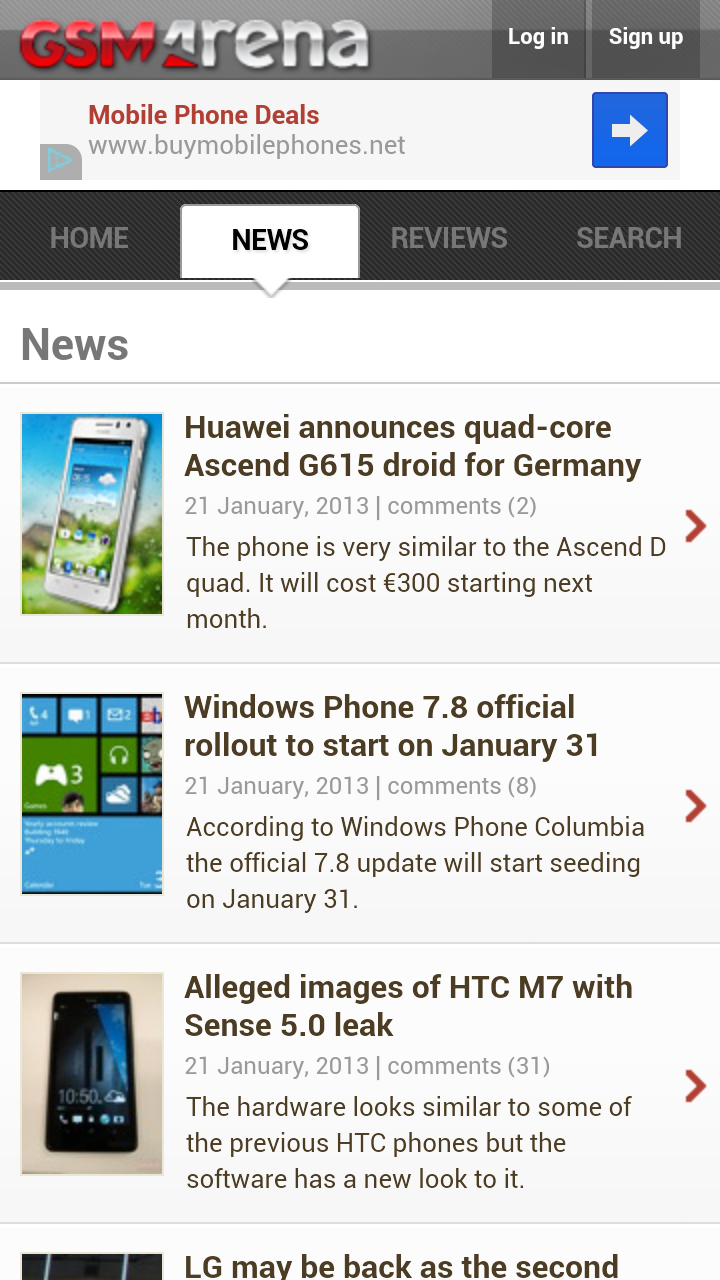The image size is (720, 1280).
Task: Open the Huawei Ascend G615 article
Action: (412, 446)
